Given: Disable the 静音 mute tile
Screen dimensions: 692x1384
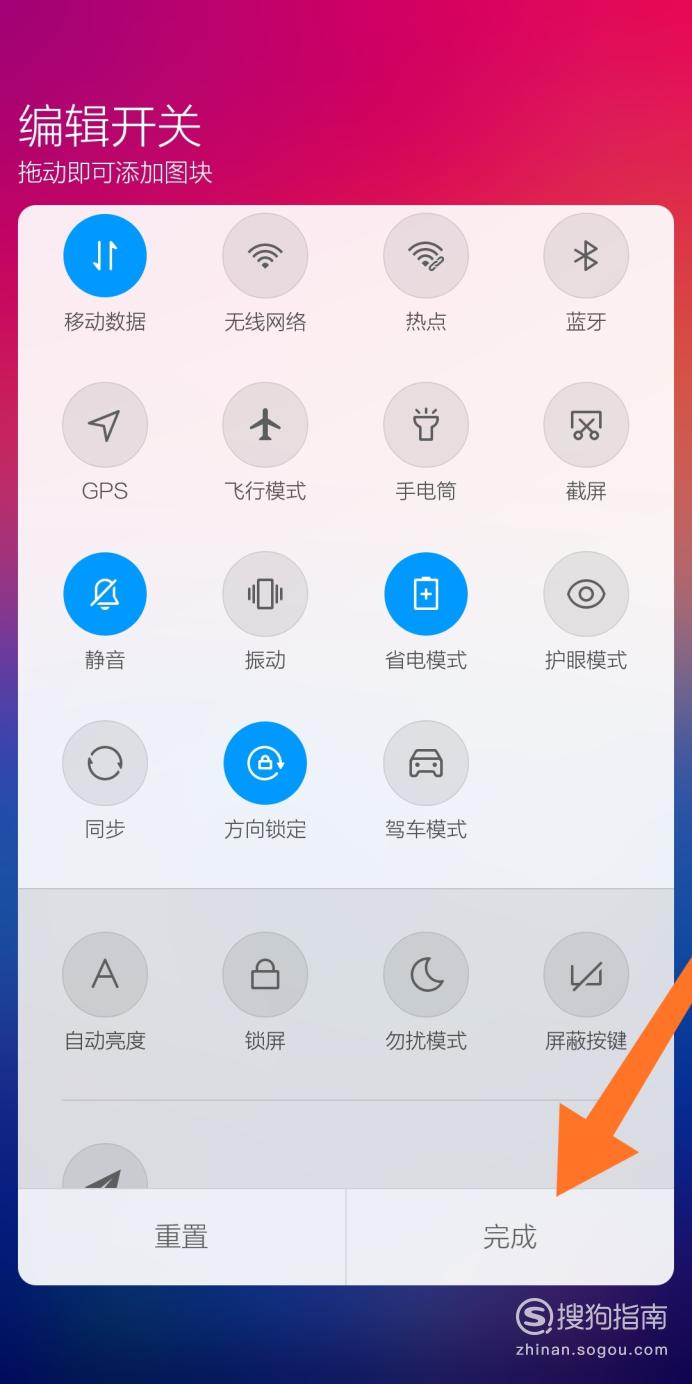Looking at the screenshot, I should [105, 594].
